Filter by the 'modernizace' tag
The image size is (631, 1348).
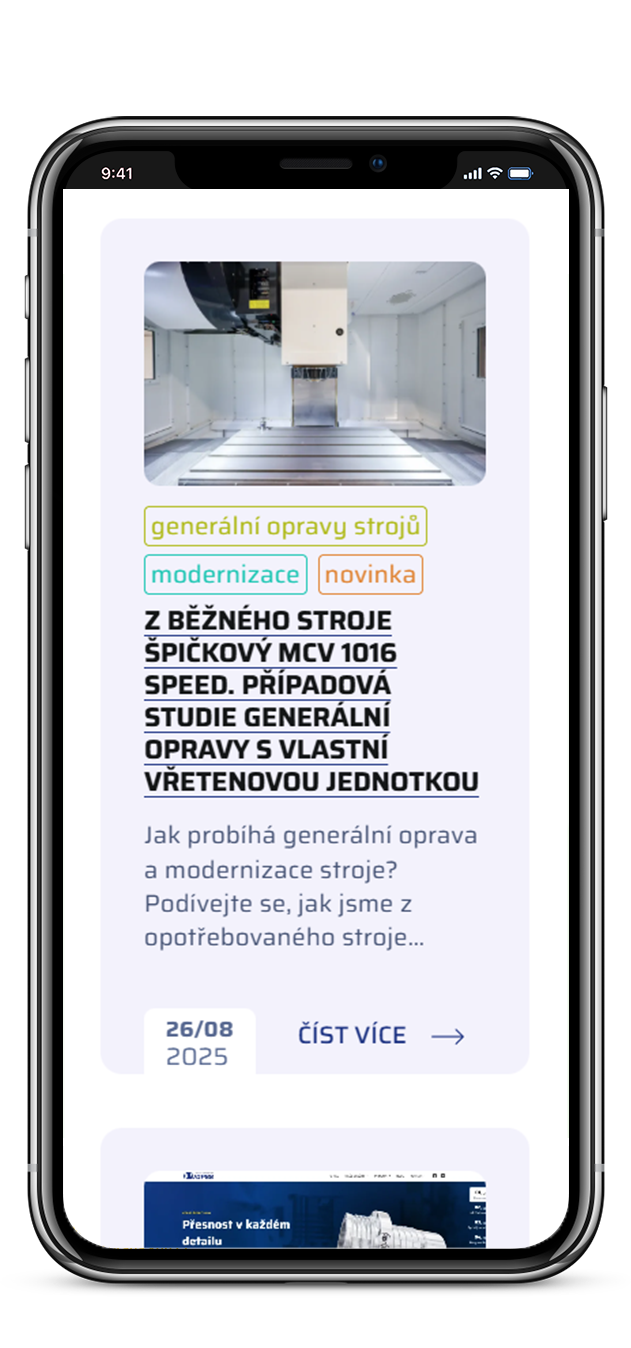tap(225, 575)
